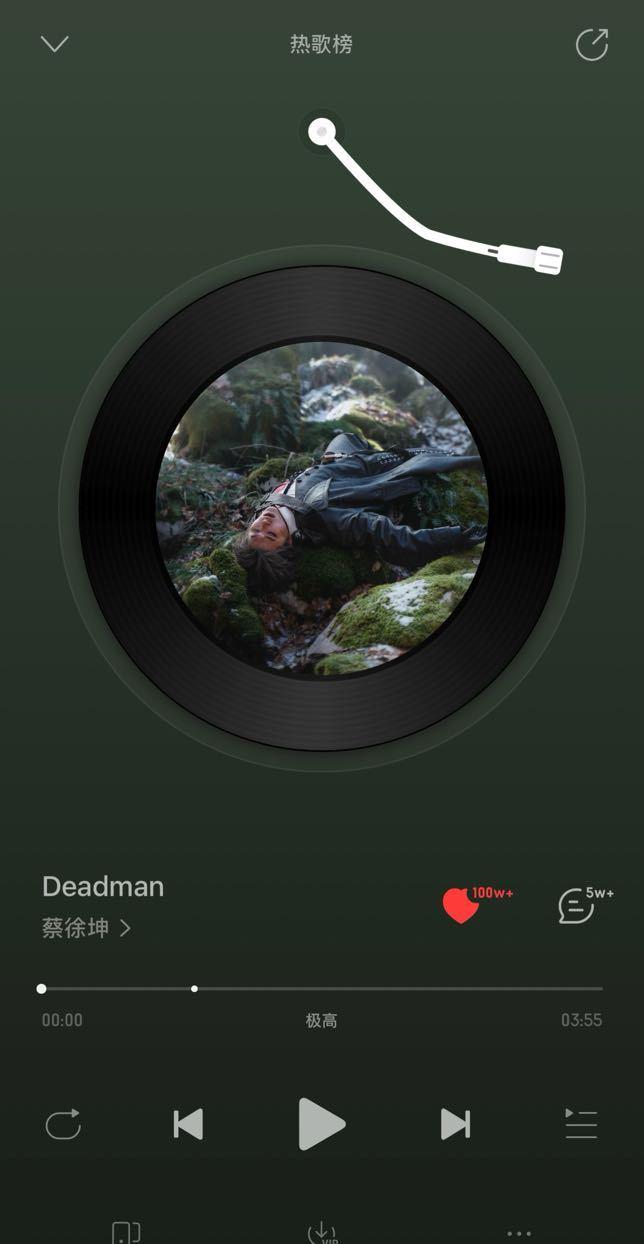
Task: Unlike the song with the red heart
Action: click(461, 906)
